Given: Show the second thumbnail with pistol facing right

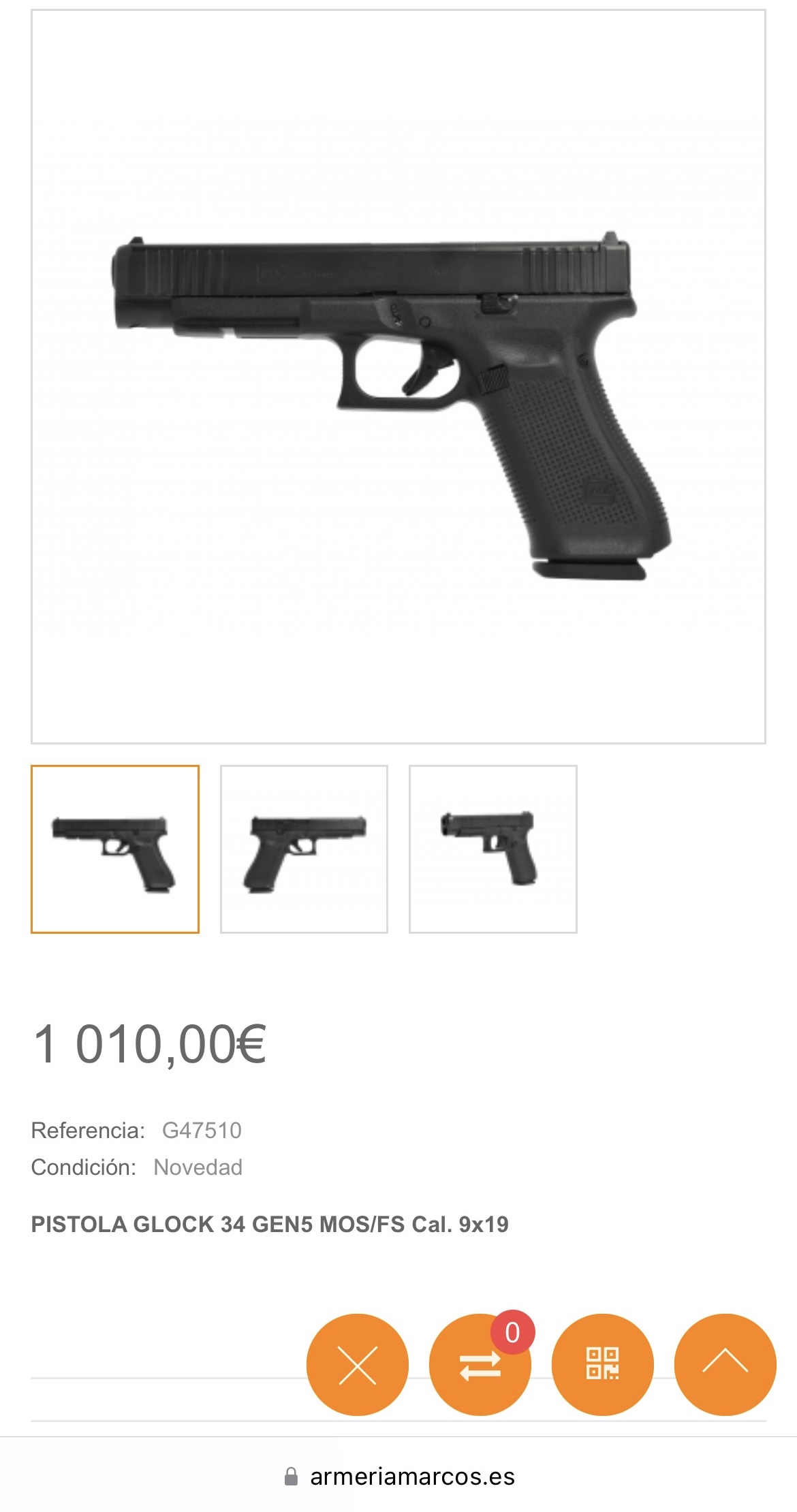Looking at the screenshot, I should [304, 849].
